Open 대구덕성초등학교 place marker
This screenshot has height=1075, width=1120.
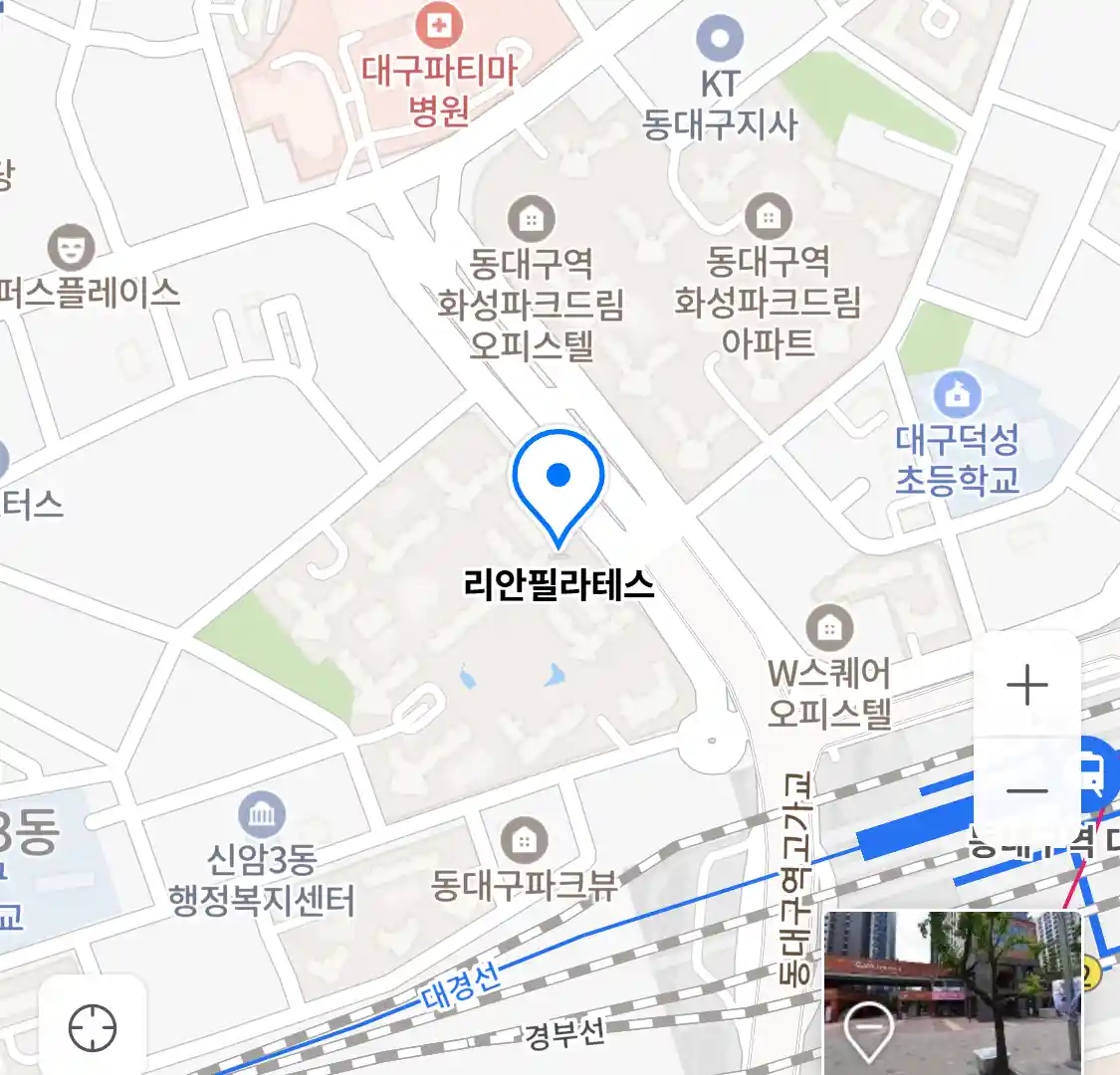957,395
